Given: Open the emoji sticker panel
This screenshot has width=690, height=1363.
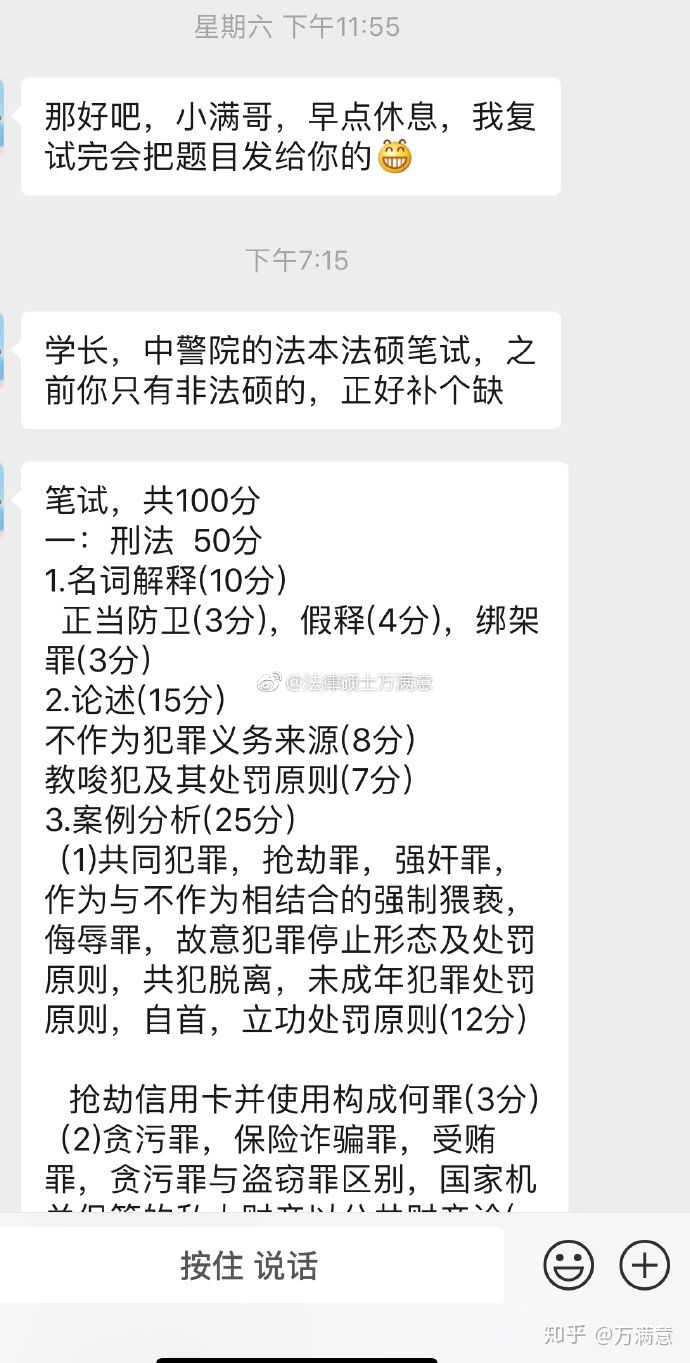Looking at the screenshot, I should pyautogui.click(x=568, y=1265).
